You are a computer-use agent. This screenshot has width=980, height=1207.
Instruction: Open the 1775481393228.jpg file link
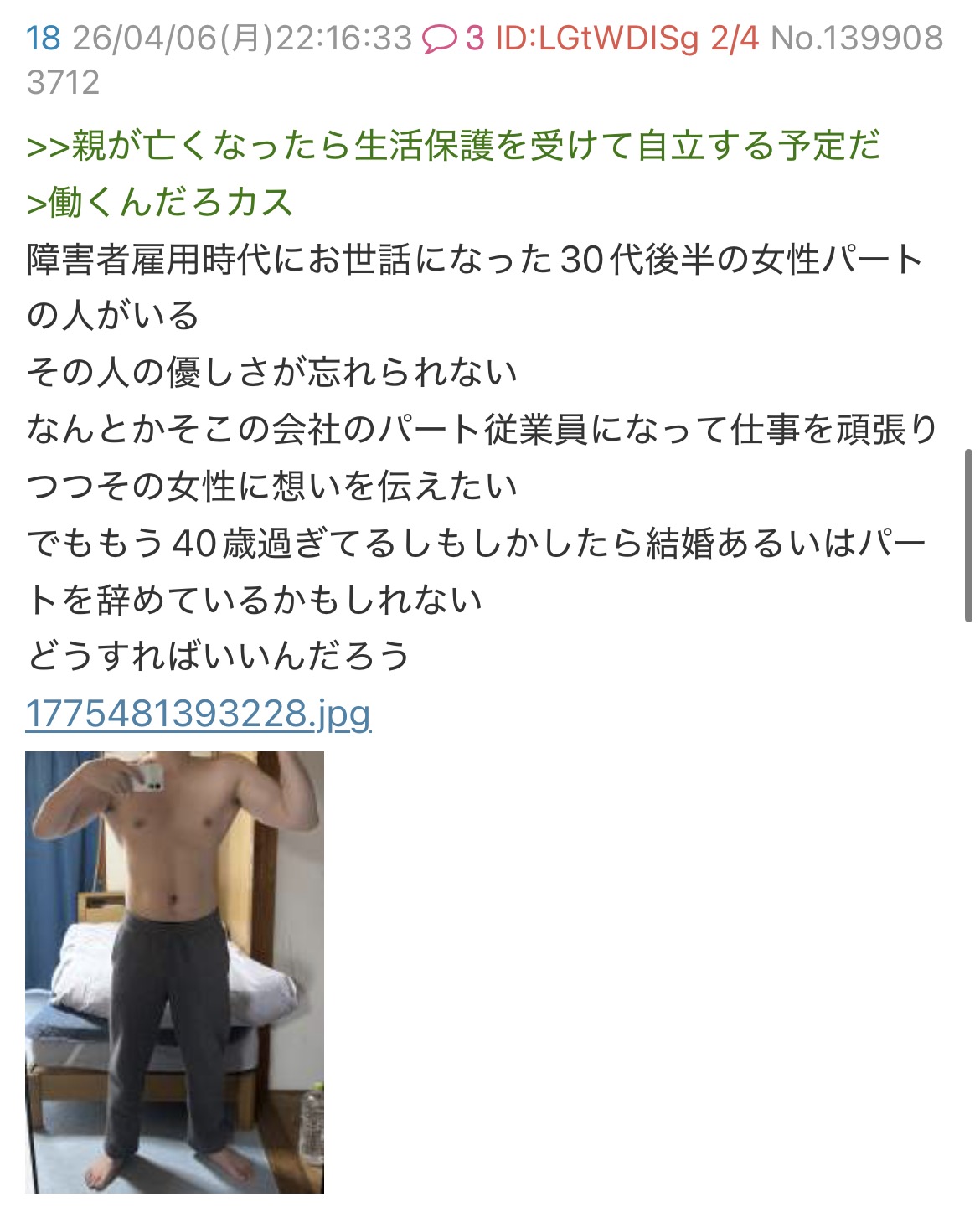click(199, 714)
